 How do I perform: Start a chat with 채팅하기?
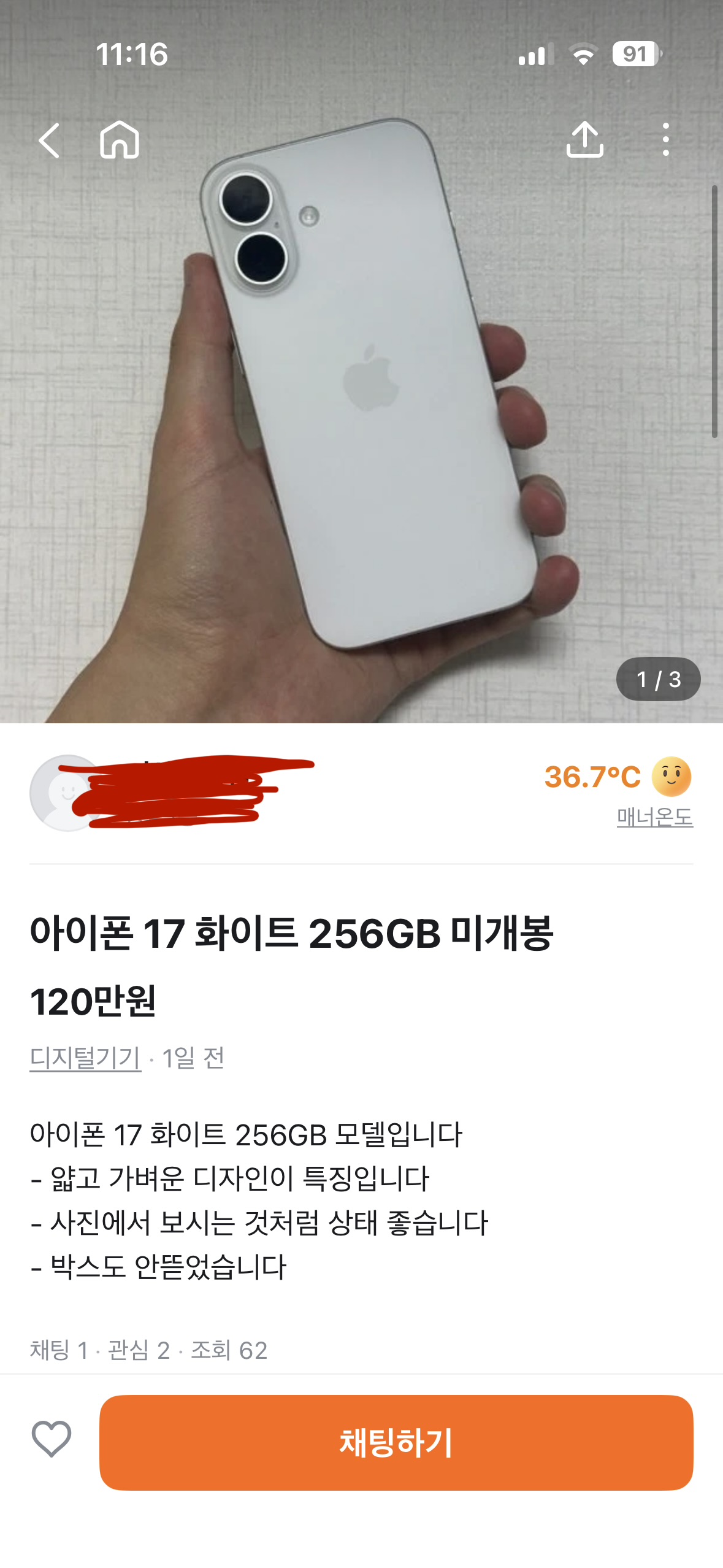coord(396,1442)
